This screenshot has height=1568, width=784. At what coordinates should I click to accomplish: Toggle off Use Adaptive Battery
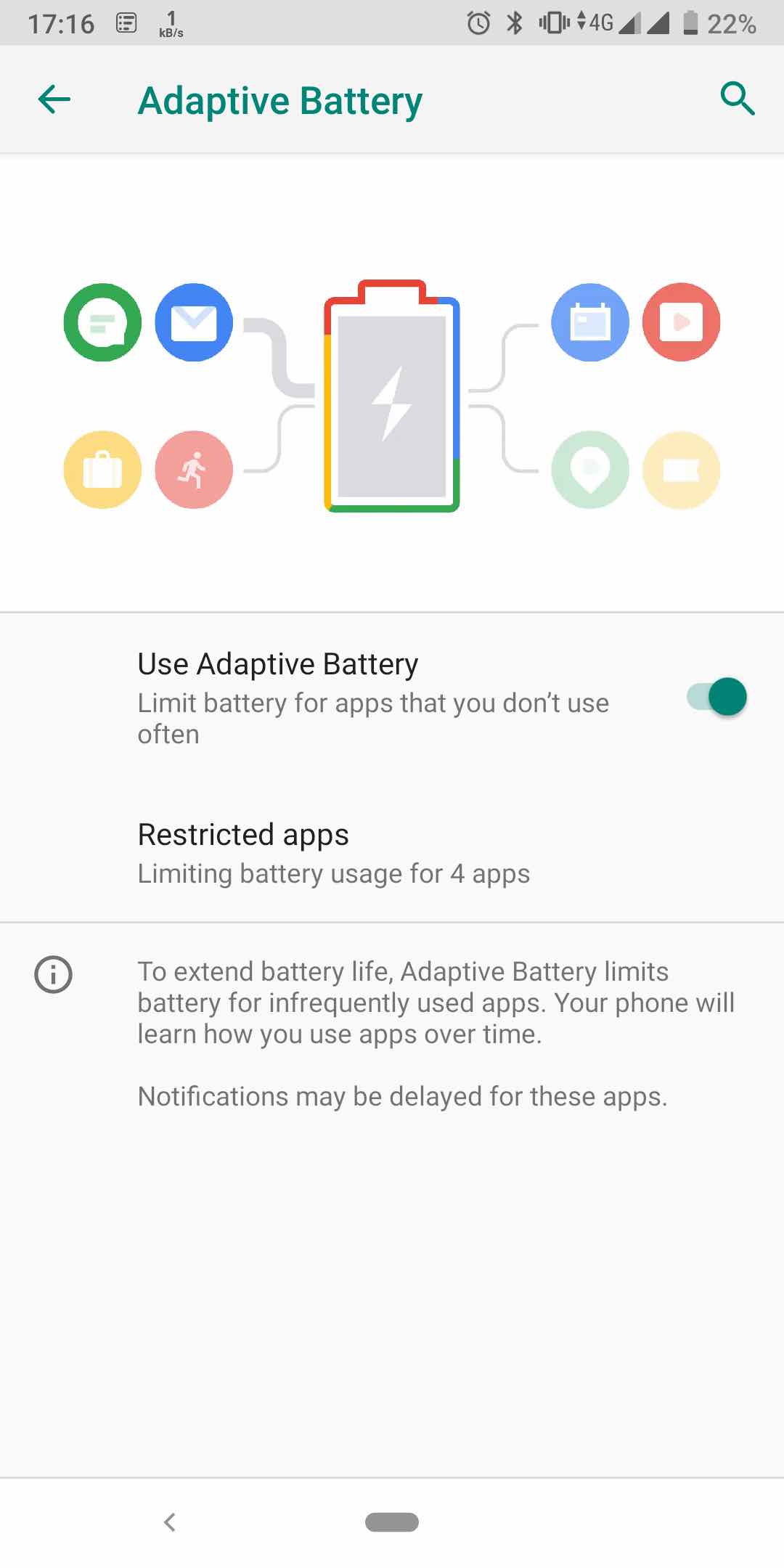click(x=716, y=697)
